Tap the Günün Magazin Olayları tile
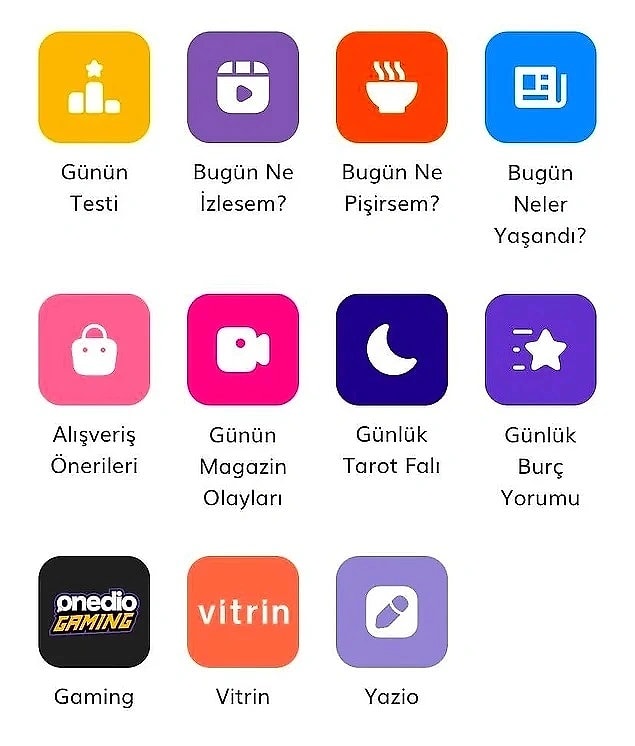Viewport: 635px width, 746px height. 243,350
